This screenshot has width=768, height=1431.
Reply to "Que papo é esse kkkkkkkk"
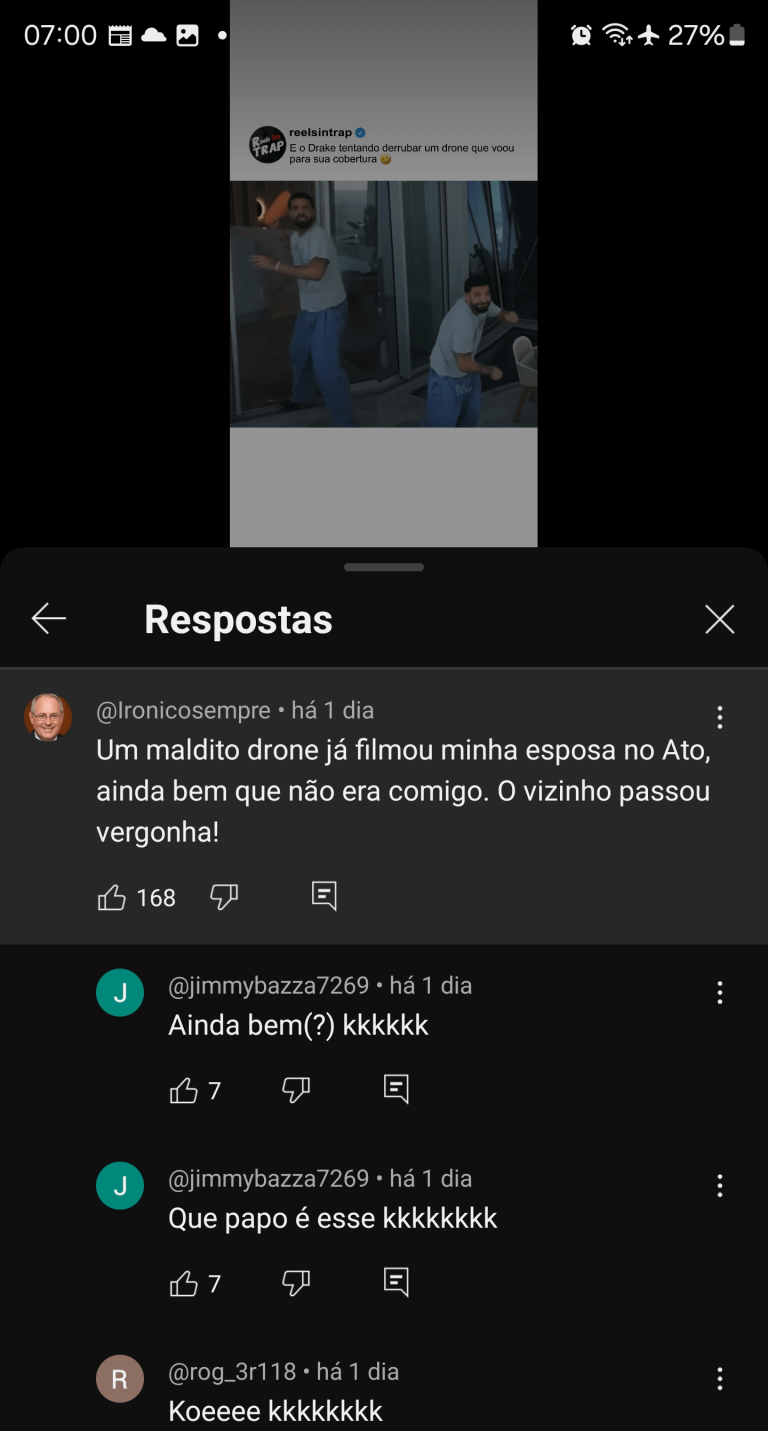(396, 1282)
